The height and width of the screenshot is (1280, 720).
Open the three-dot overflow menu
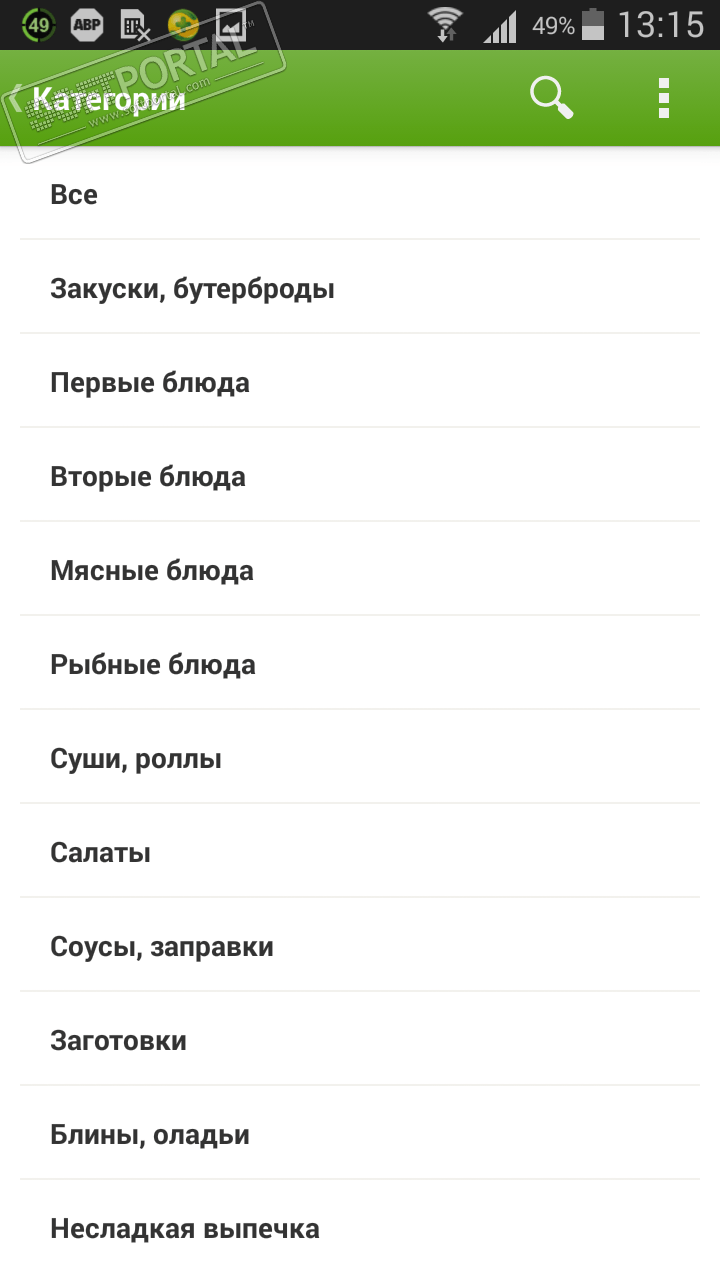click(x=664, y=98)
